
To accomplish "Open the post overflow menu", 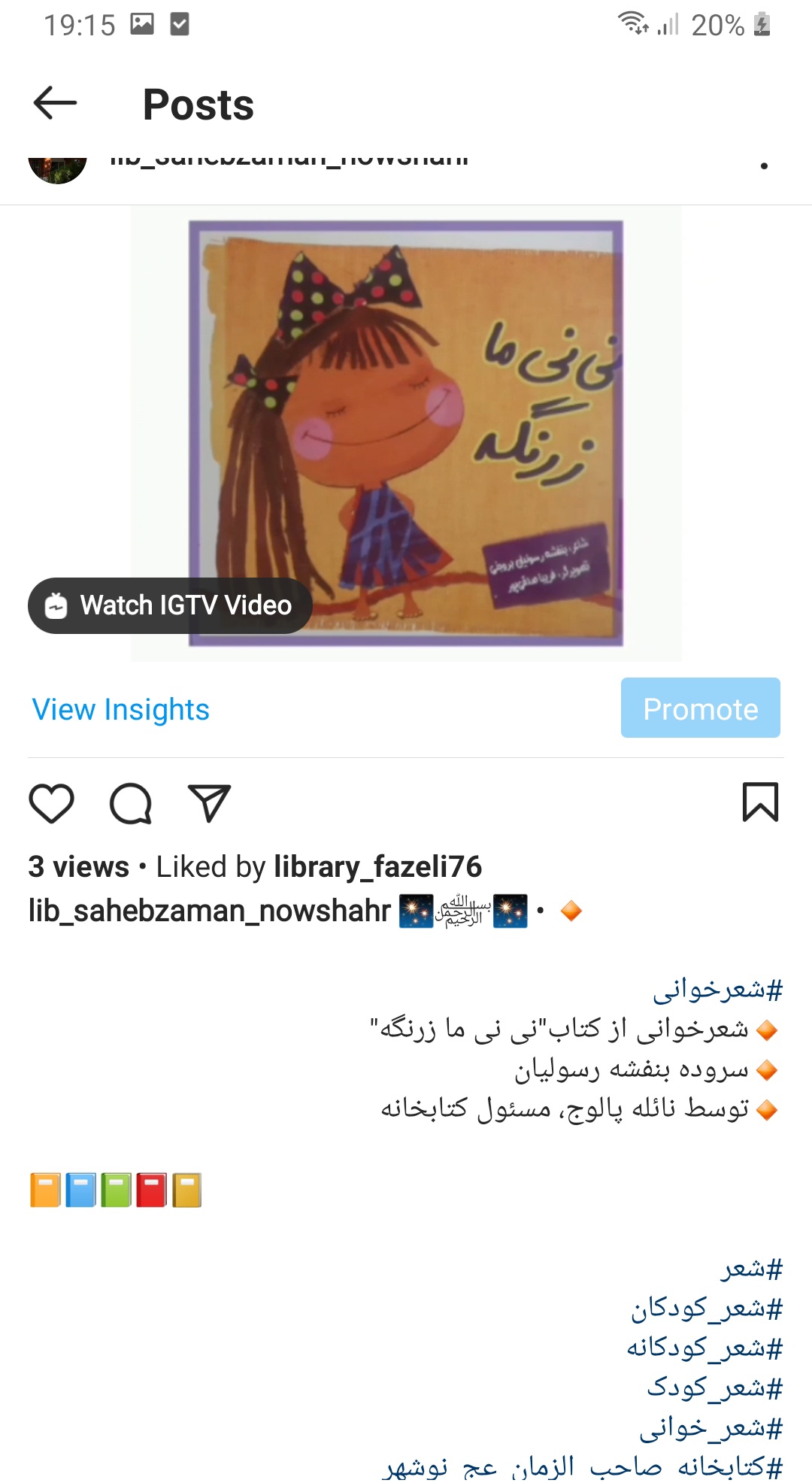I will [764, 165].
